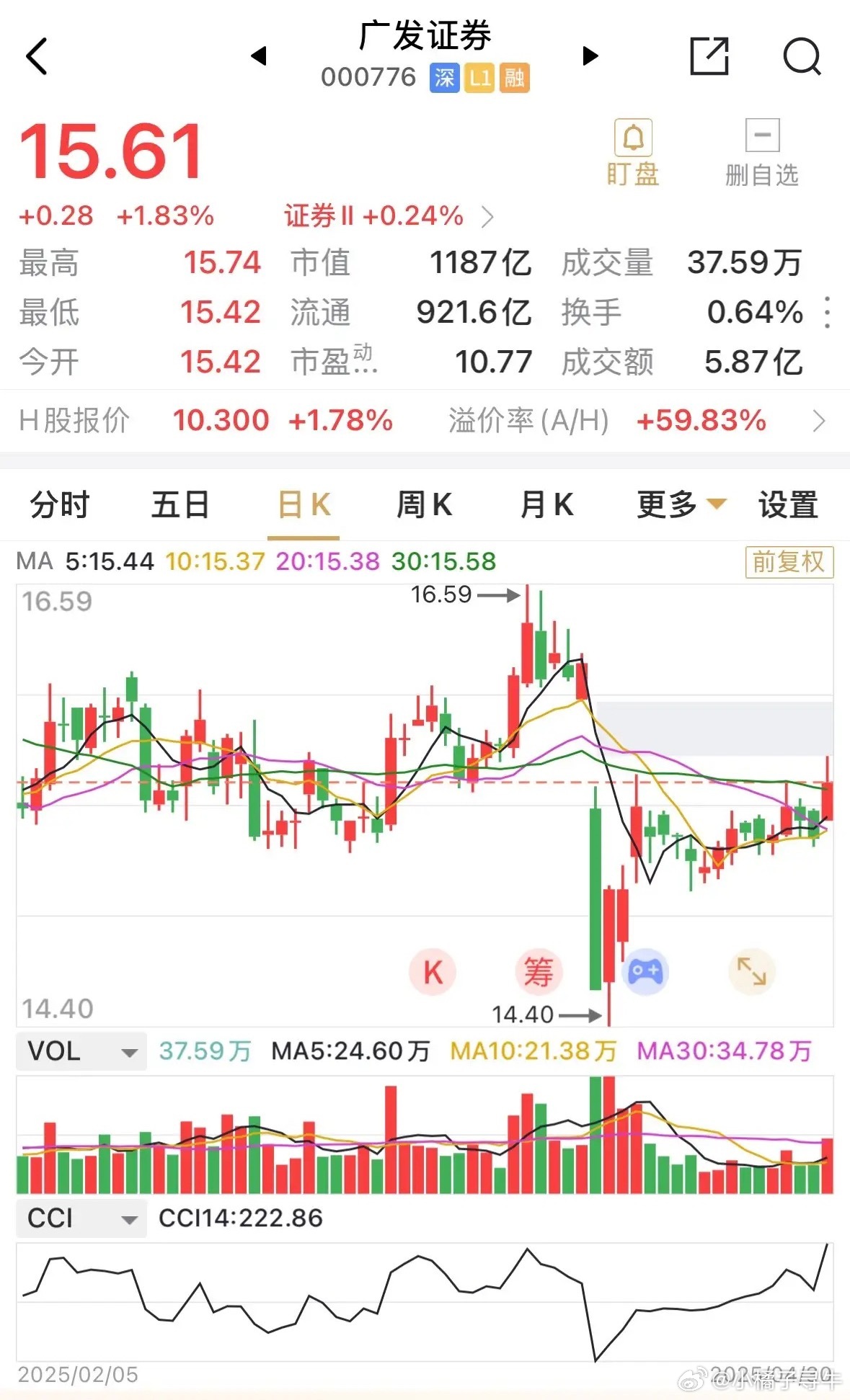Viewport: 850px width, 1400px height.
Task: Switch to the previous stock with left triangle
Action: (259, 55)
